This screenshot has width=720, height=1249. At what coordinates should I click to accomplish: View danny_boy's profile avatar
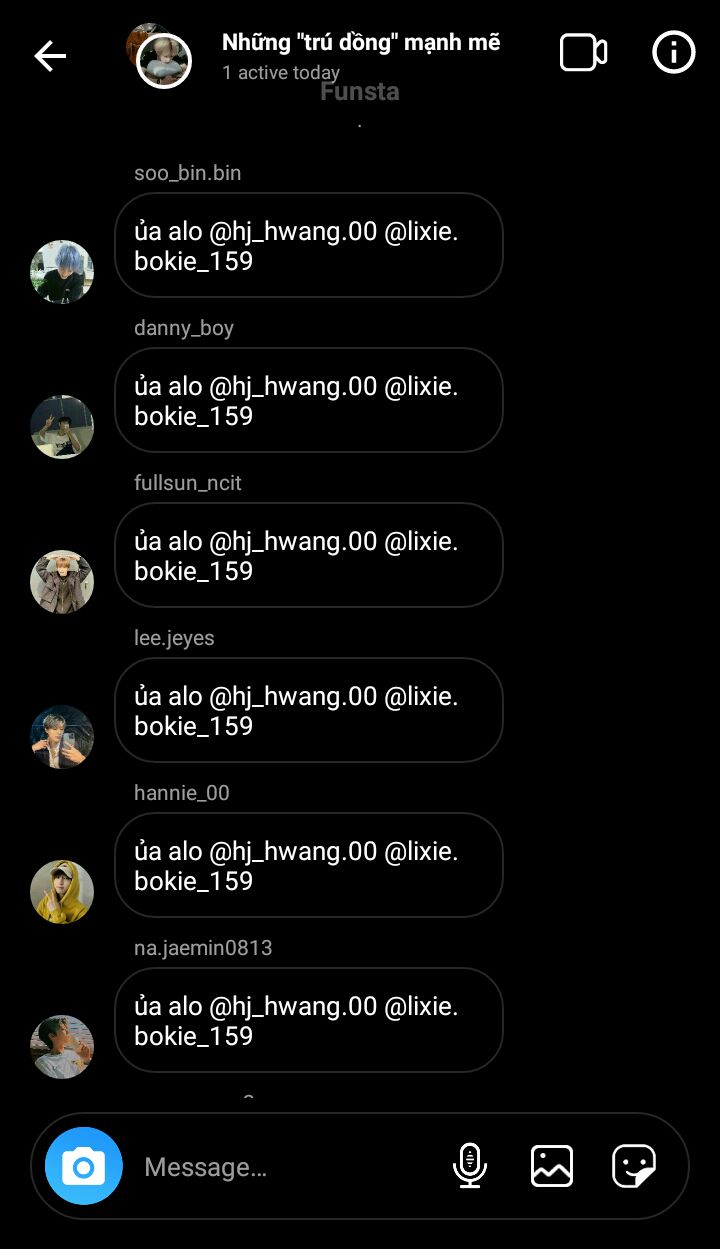pyautogui.click(x=62, y=427)
